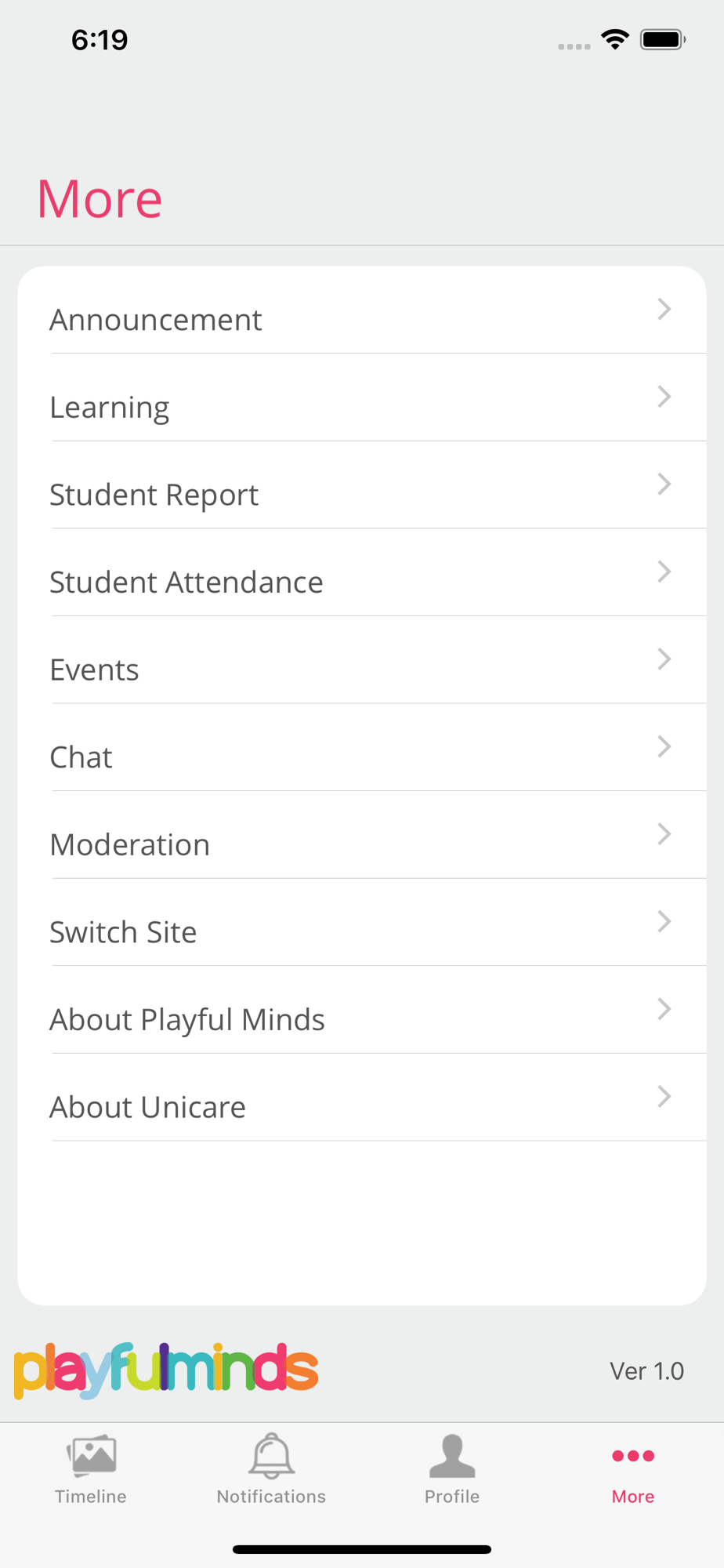The height and width of the screenshot is (1568, 724).
Task: Open Moderation
Action: (362, 835)
